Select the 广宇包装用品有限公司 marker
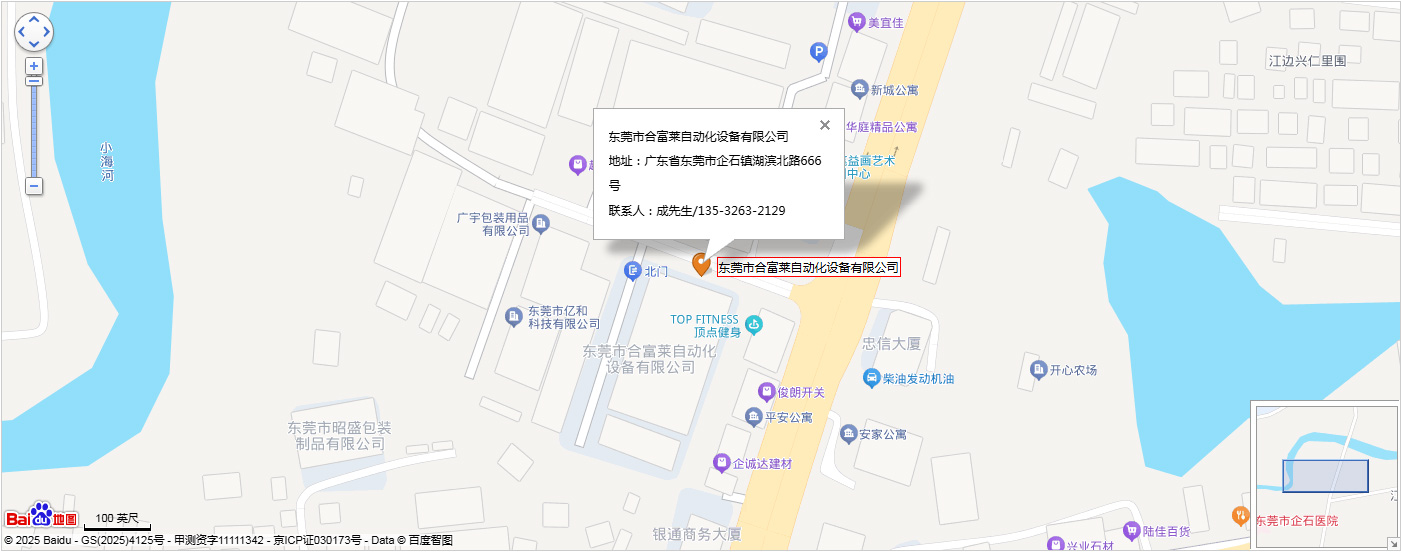 (541, 223)
